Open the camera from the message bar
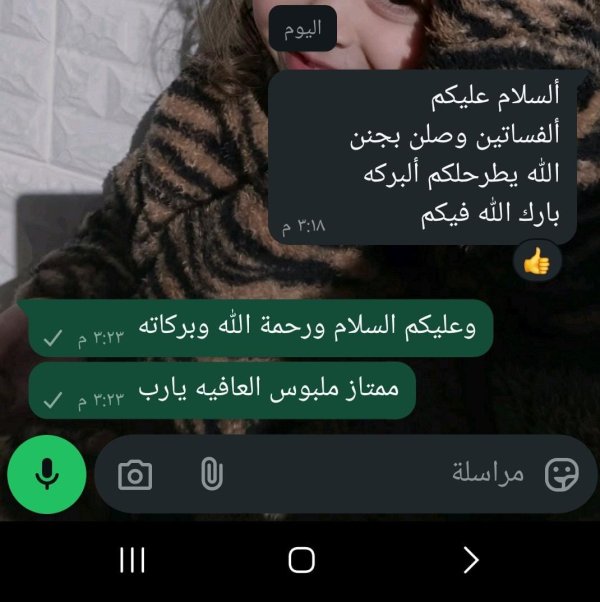 135,475
